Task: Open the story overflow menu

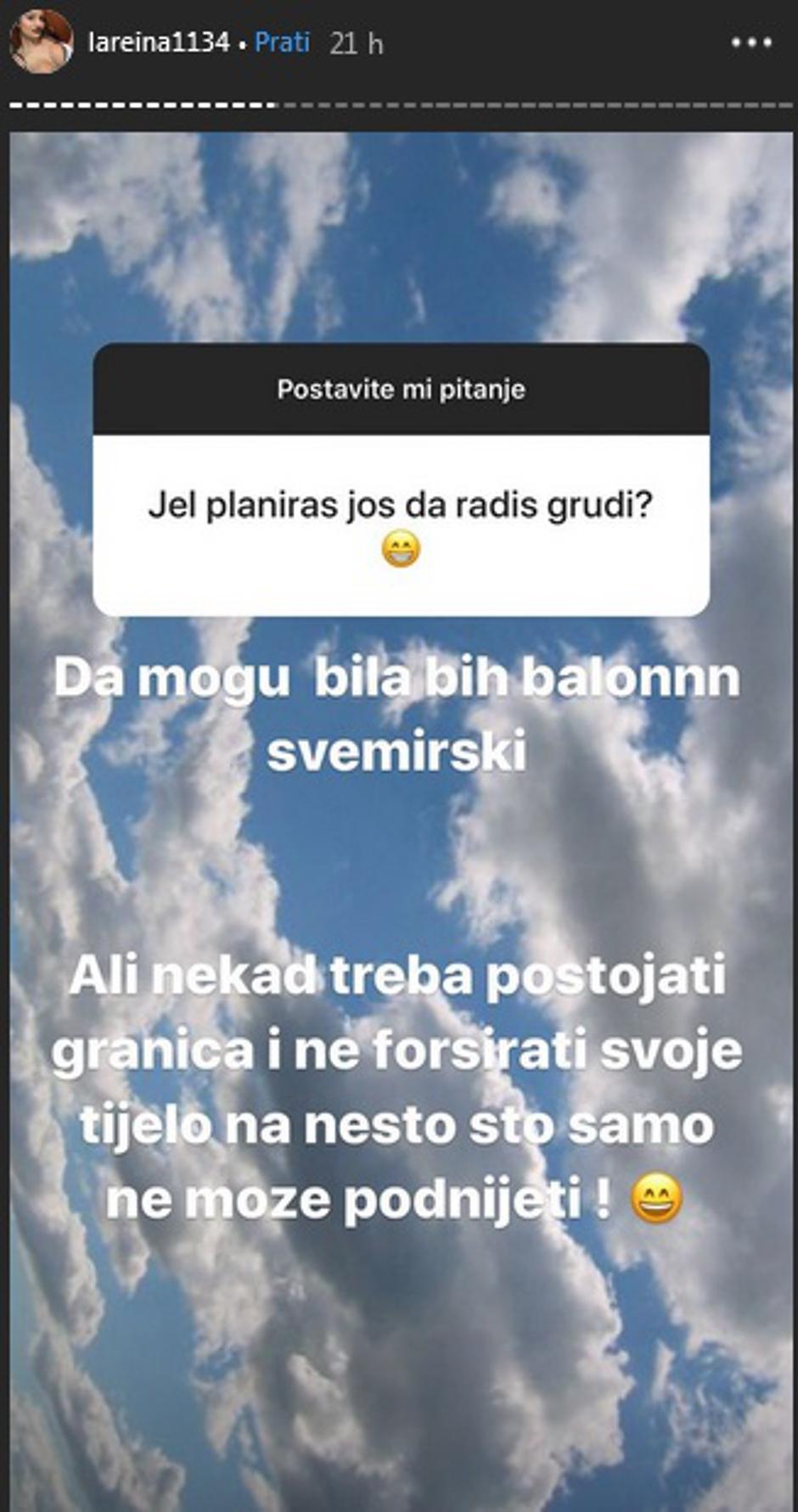Action: 751,42
